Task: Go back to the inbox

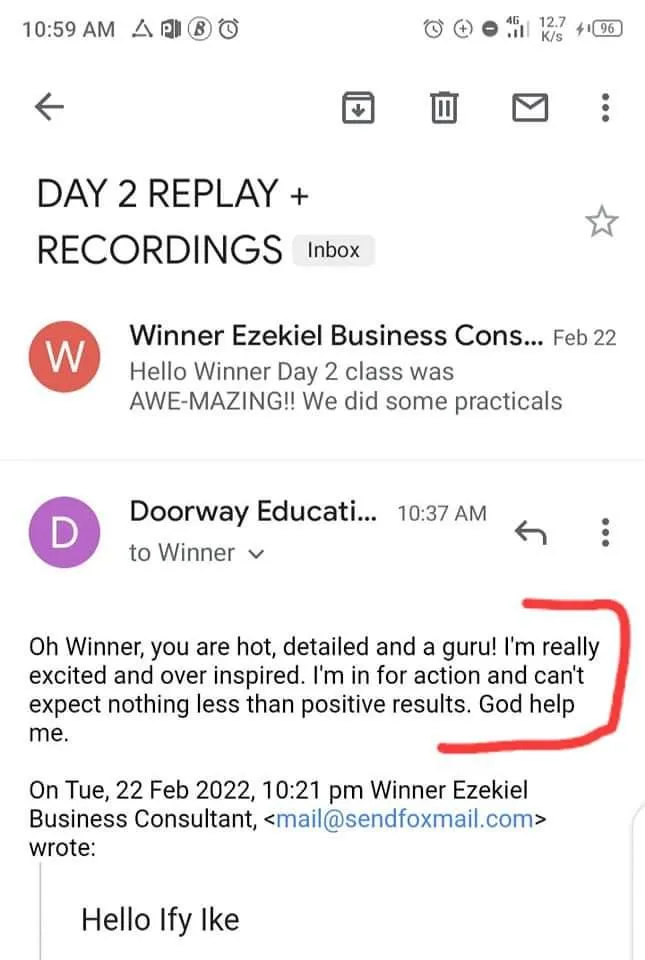Action: tap(49, 106)
